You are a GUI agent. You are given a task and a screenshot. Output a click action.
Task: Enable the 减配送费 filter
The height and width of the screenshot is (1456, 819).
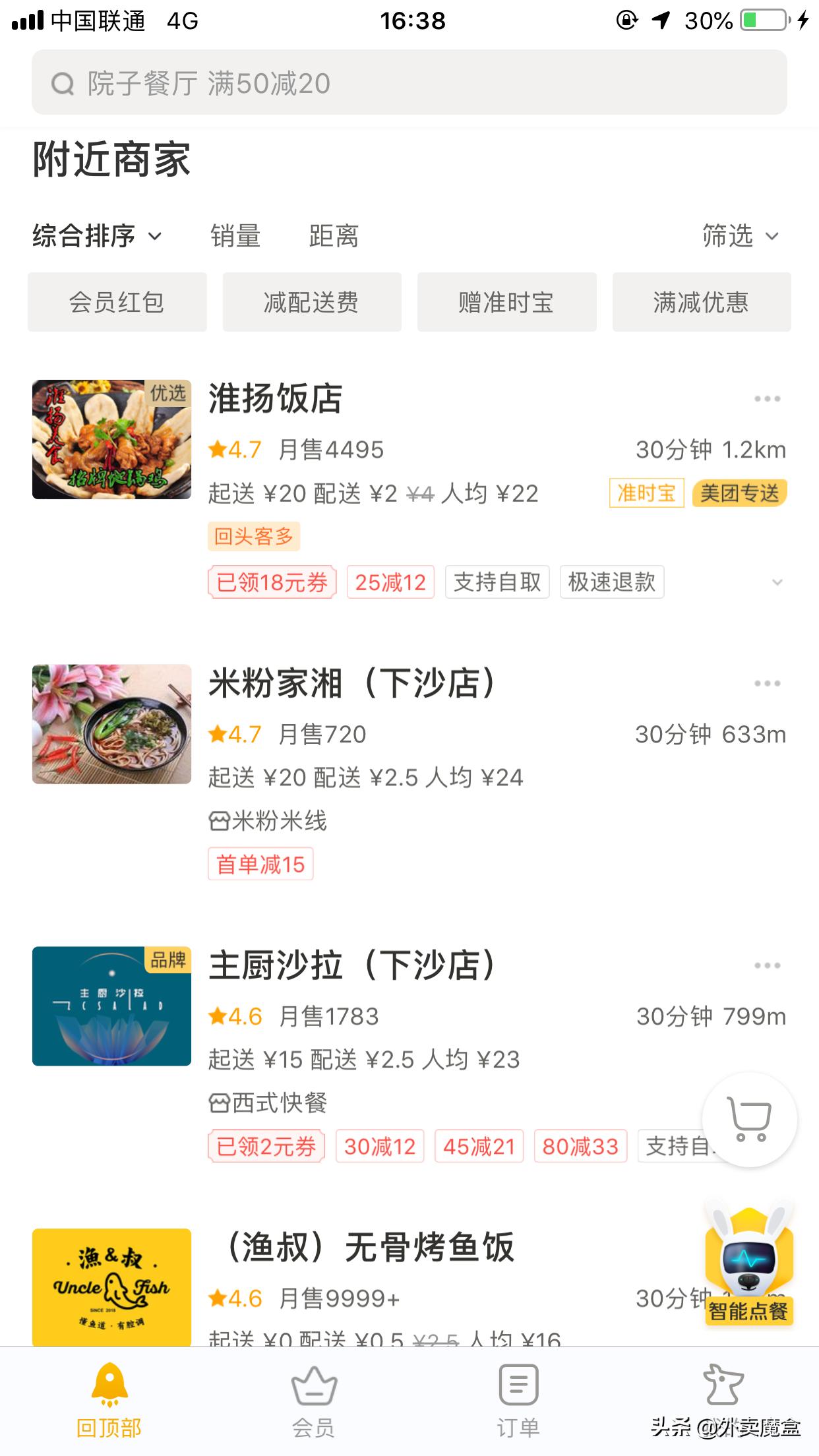click(312, 302)
